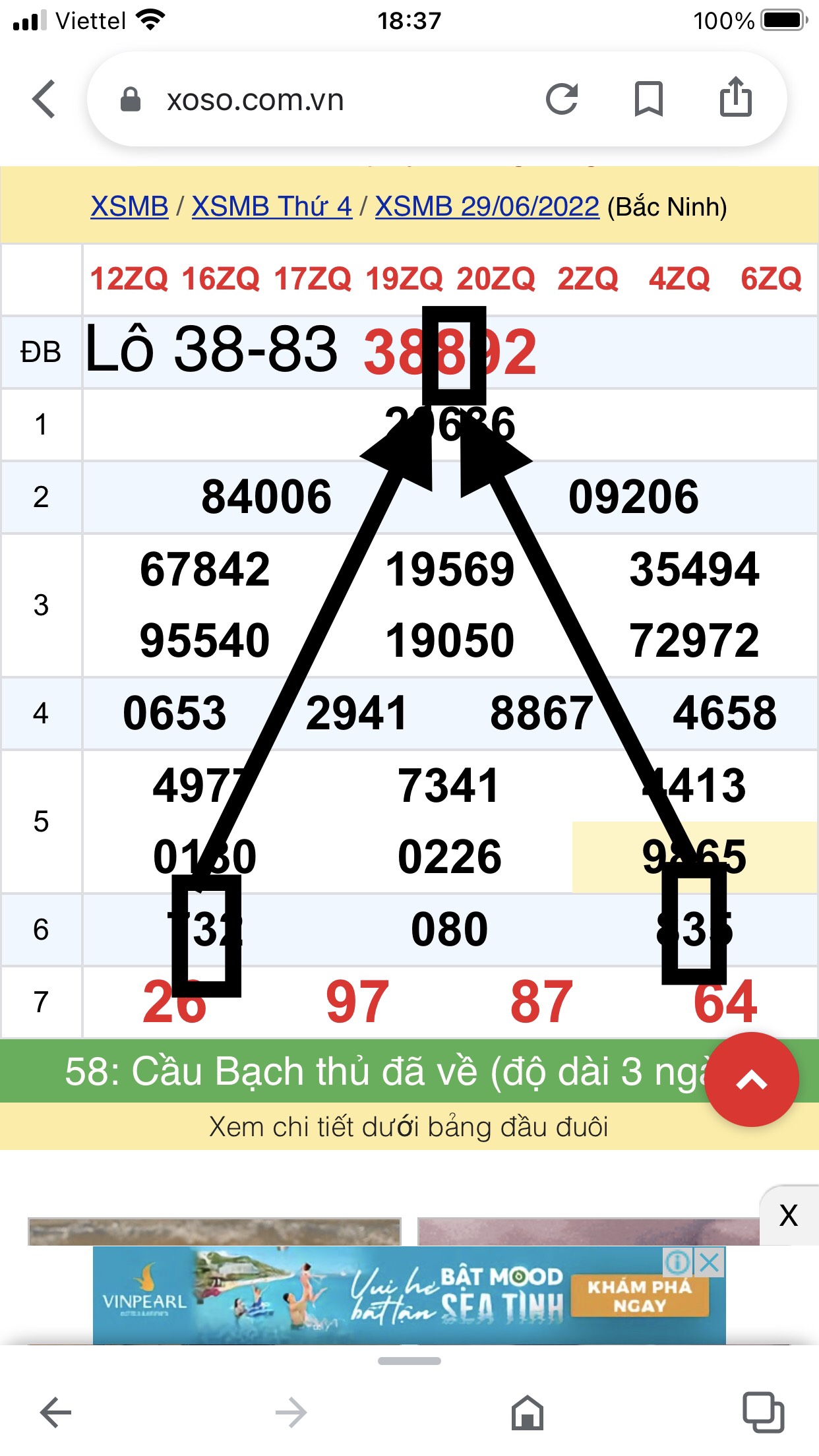Screen dimensions: 819x1456
Task: Tap the red scroll-to-top button
Action: [751, 1079]
